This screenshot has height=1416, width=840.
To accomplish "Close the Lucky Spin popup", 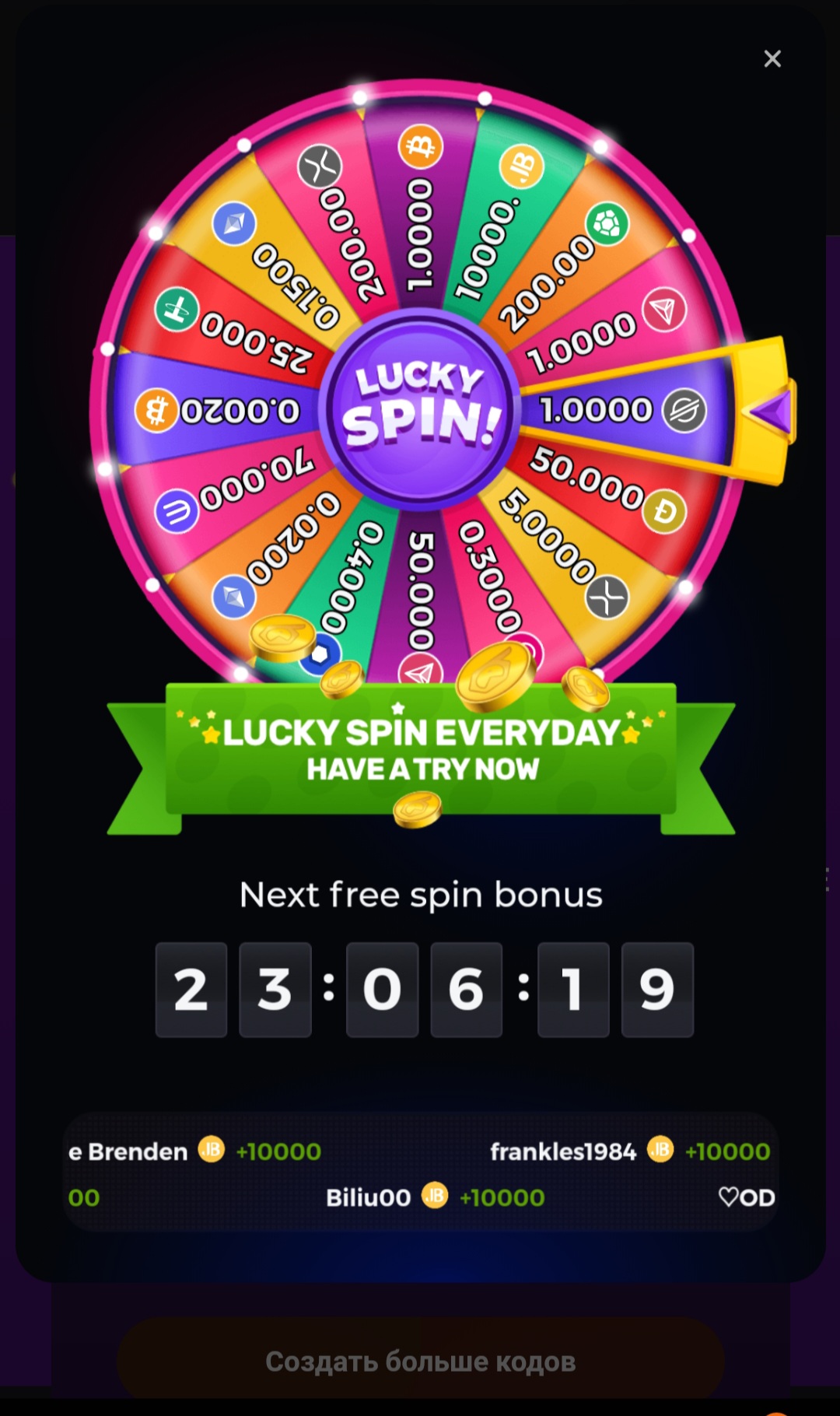I will coord(772,59).
